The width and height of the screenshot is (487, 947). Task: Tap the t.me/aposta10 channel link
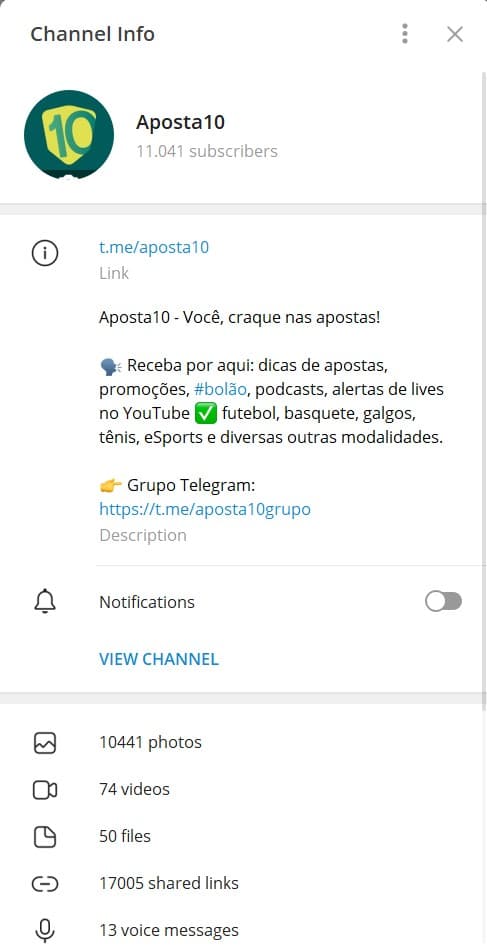[154, 247]
